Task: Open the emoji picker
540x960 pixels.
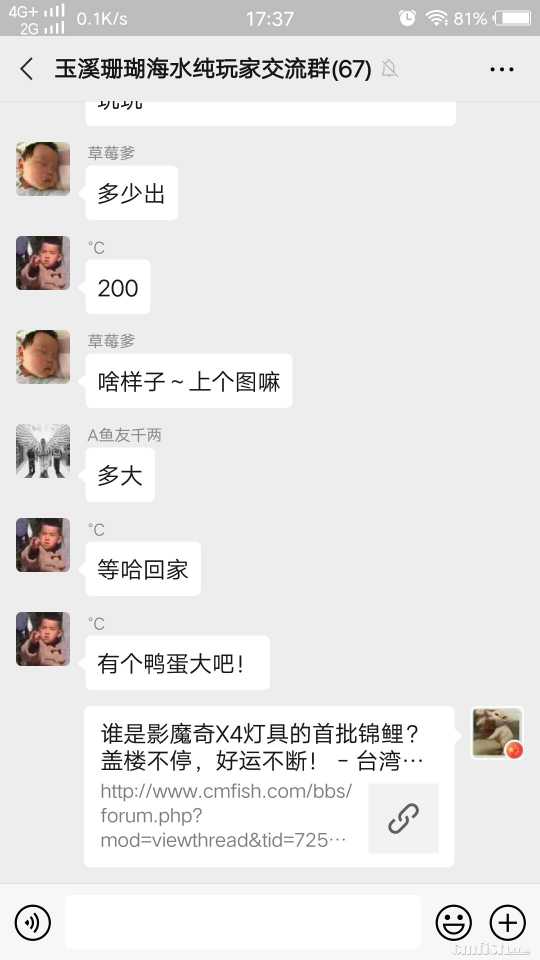Action: pyautogui.click(x=454, y=922)
